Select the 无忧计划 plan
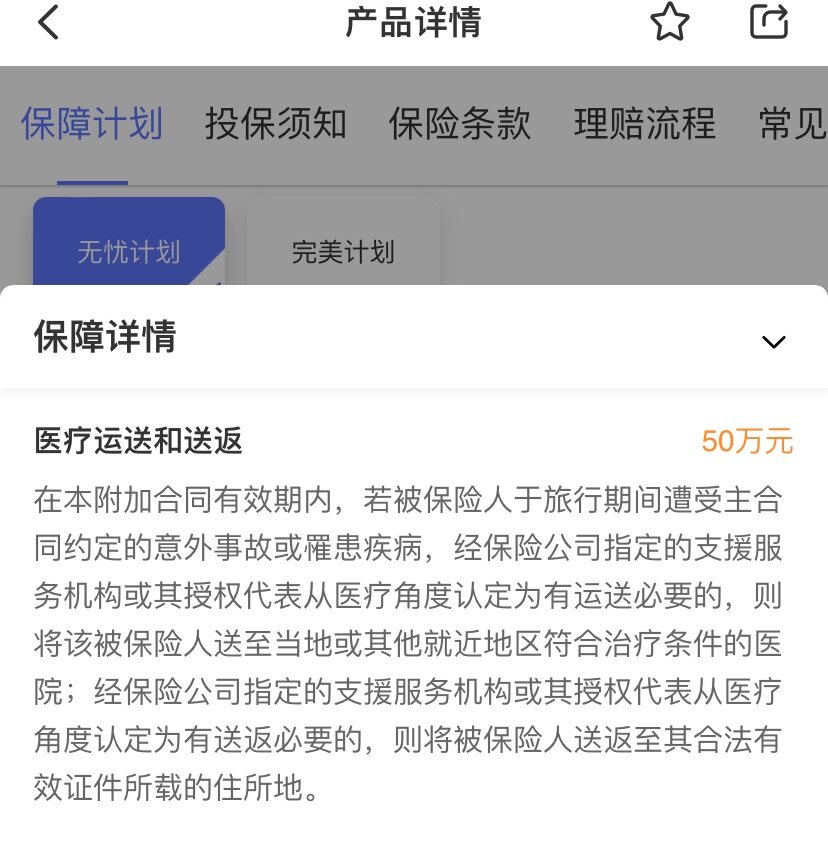The image size is (828, 842). [x=129, y=250]
